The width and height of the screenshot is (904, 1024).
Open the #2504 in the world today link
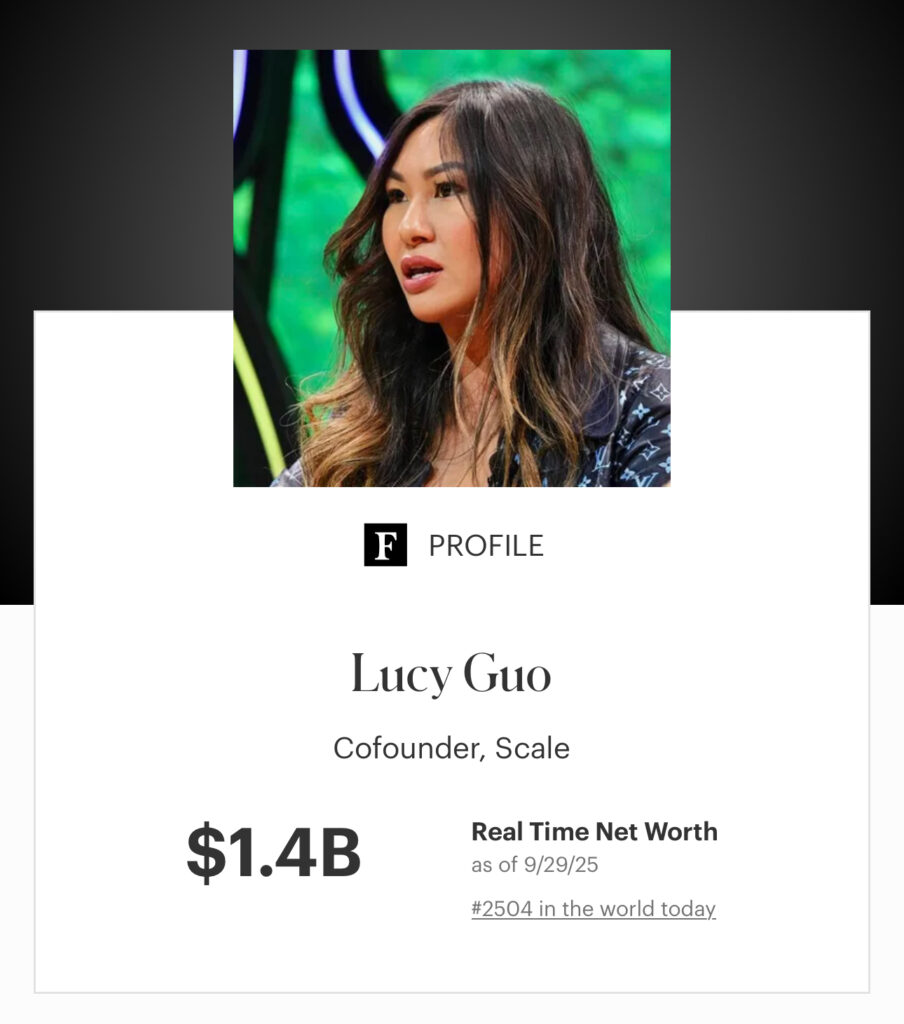[593, 909]
